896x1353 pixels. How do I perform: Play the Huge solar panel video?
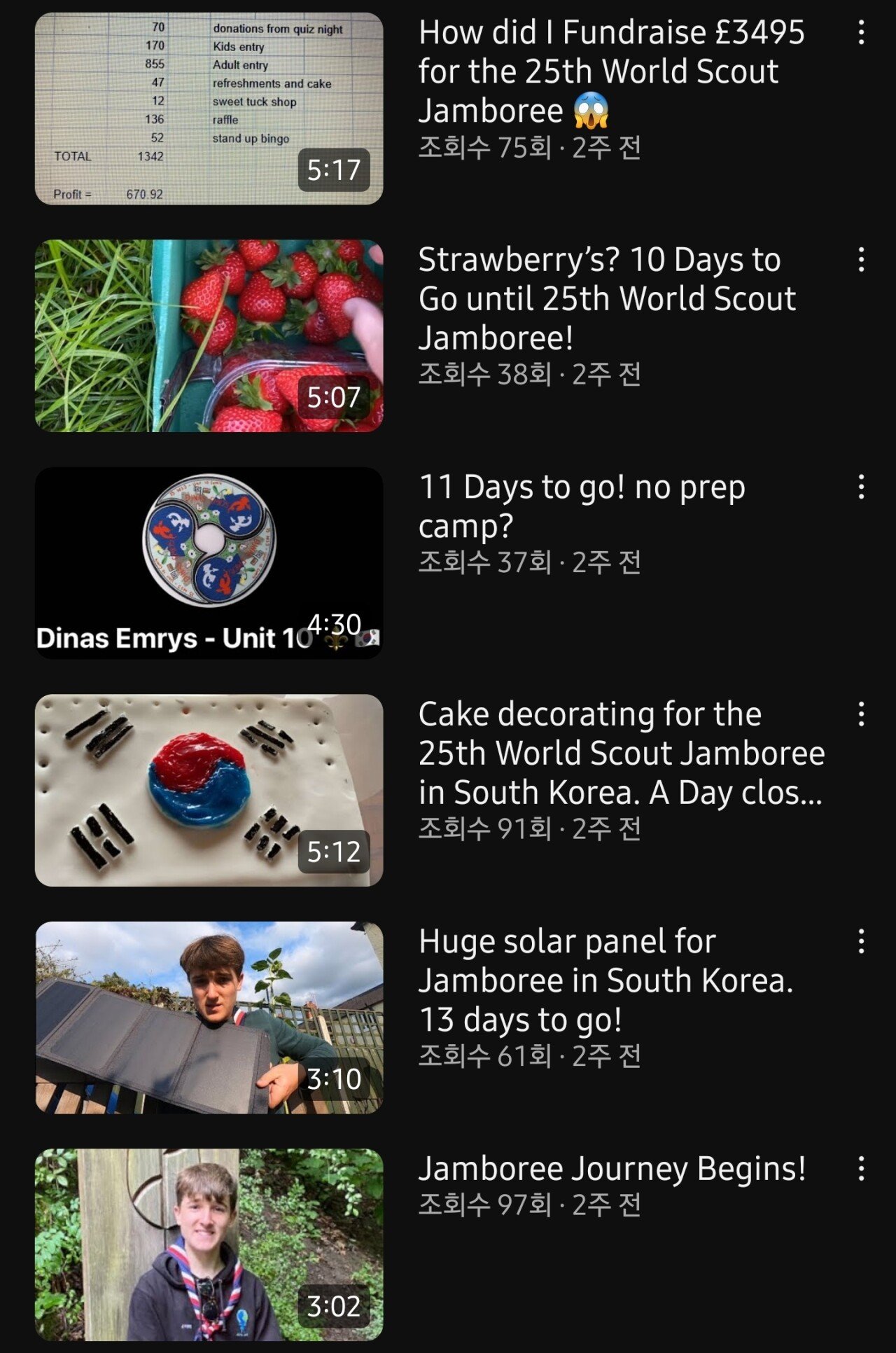click(x=209, y=1017)
